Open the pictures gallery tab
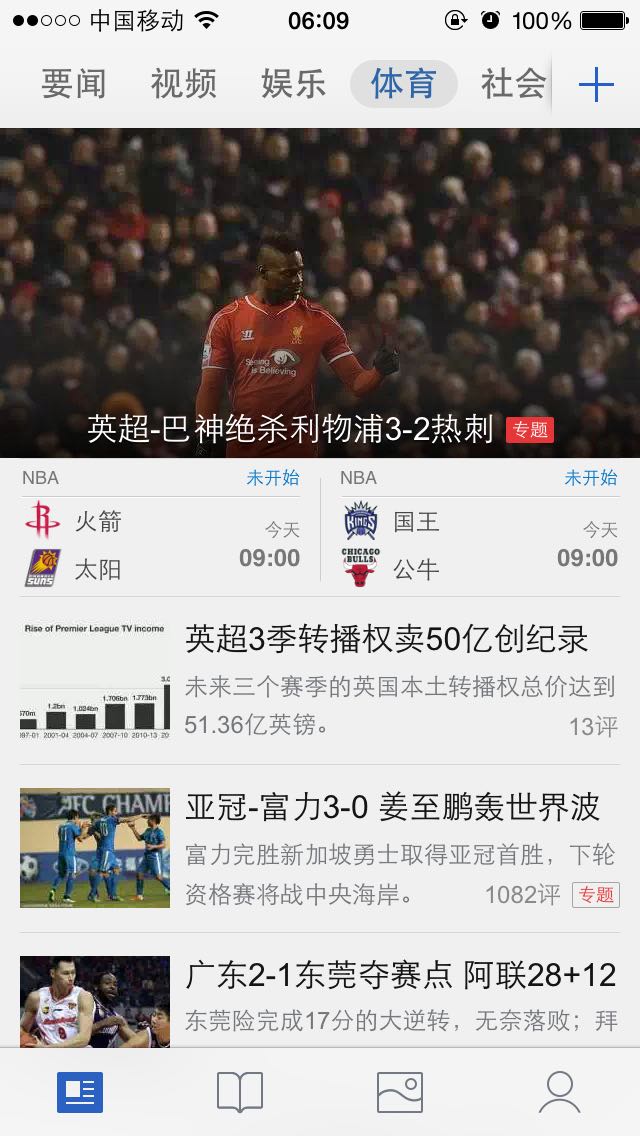This screenshot has width=640, height=1136. 400,1092
